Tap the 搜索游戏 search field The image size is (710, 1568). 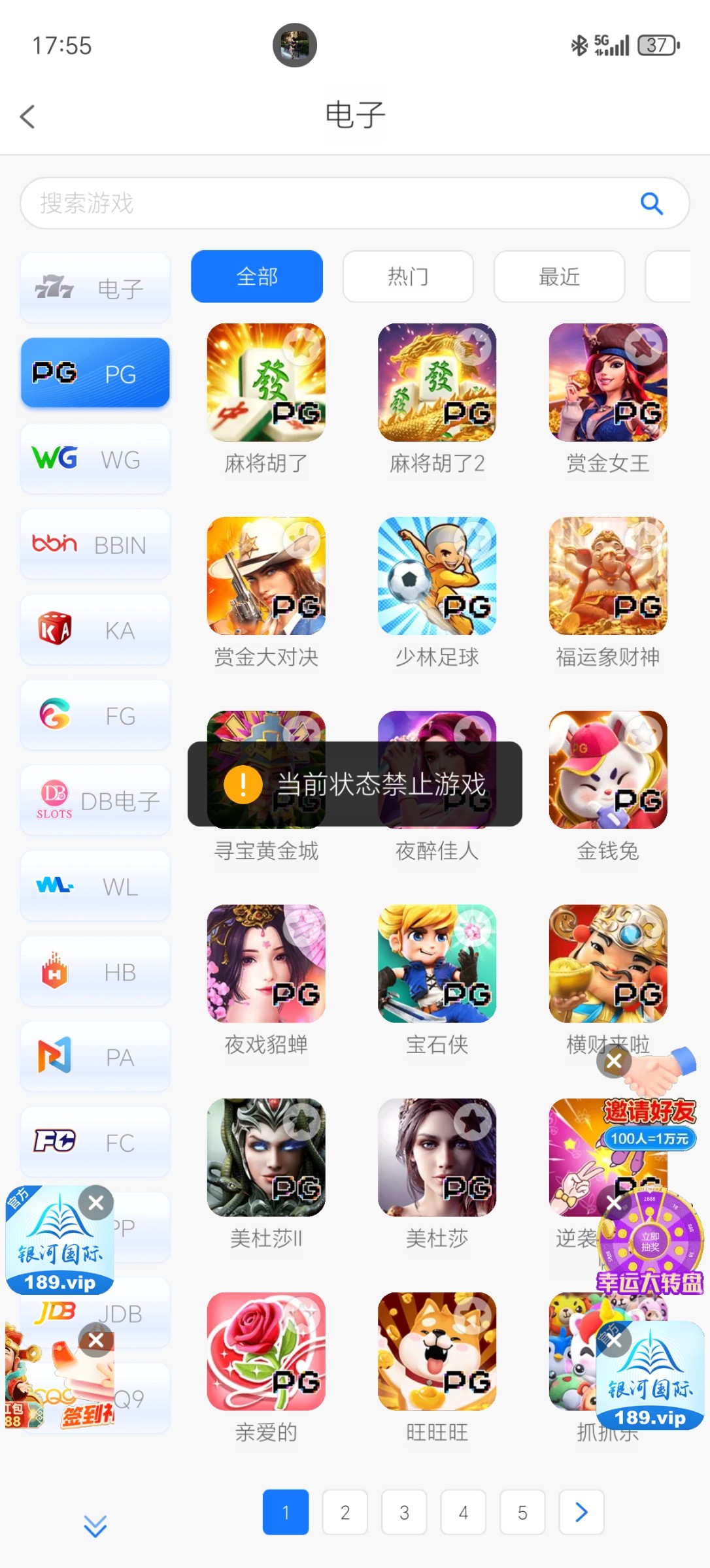(x=262, y=203)
